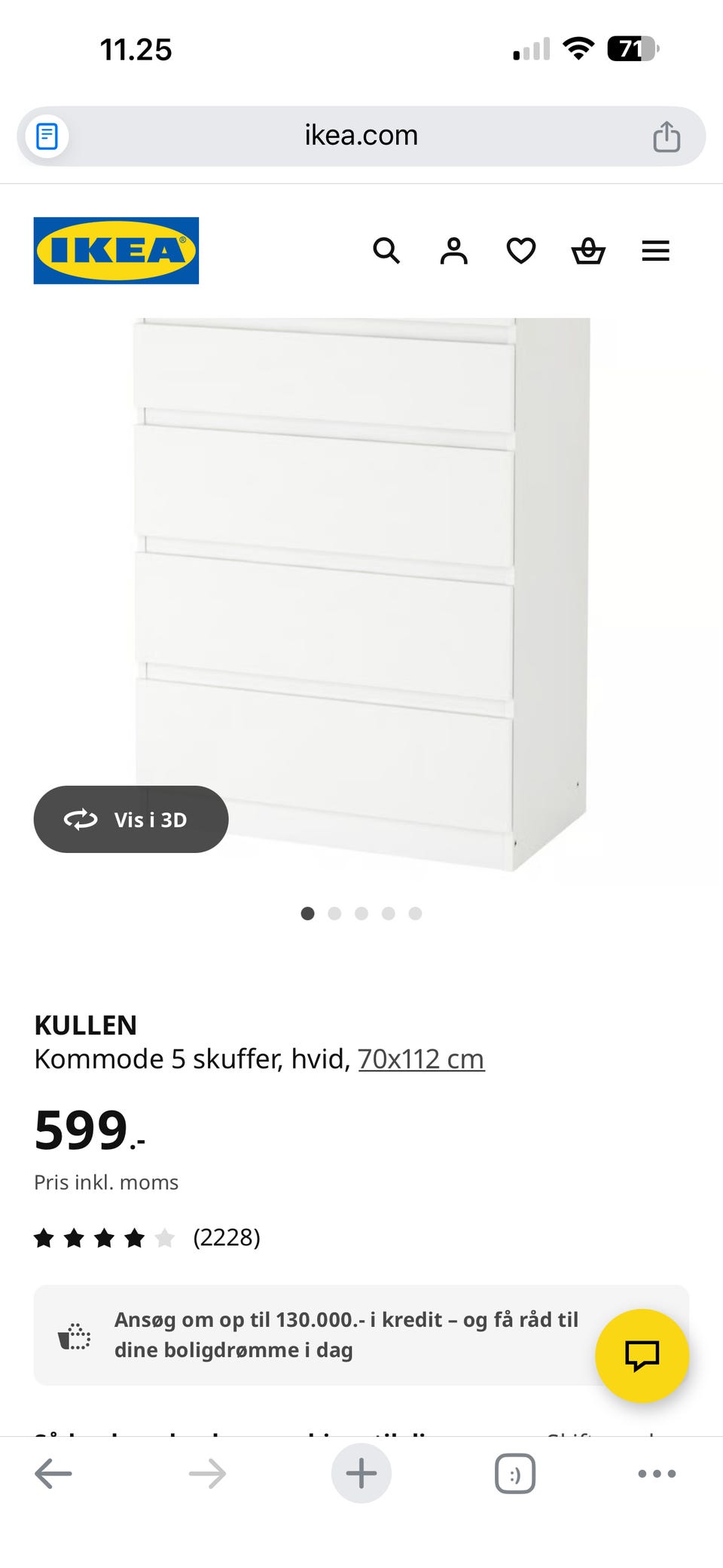Open Safari Reader view icon
723x1568 pixels.
47,136
